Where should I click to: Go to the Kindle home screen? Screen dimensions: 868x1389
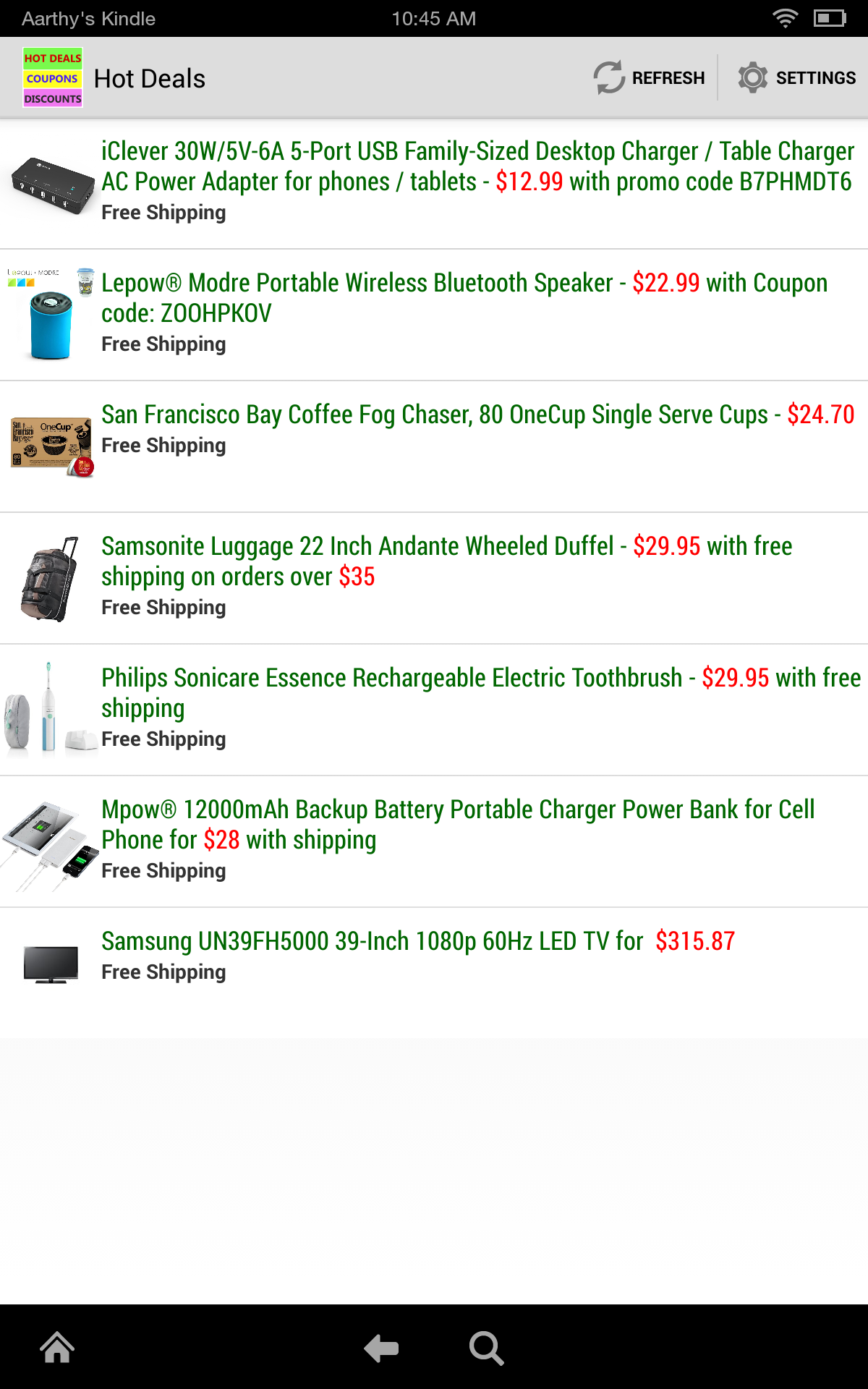57,1348
